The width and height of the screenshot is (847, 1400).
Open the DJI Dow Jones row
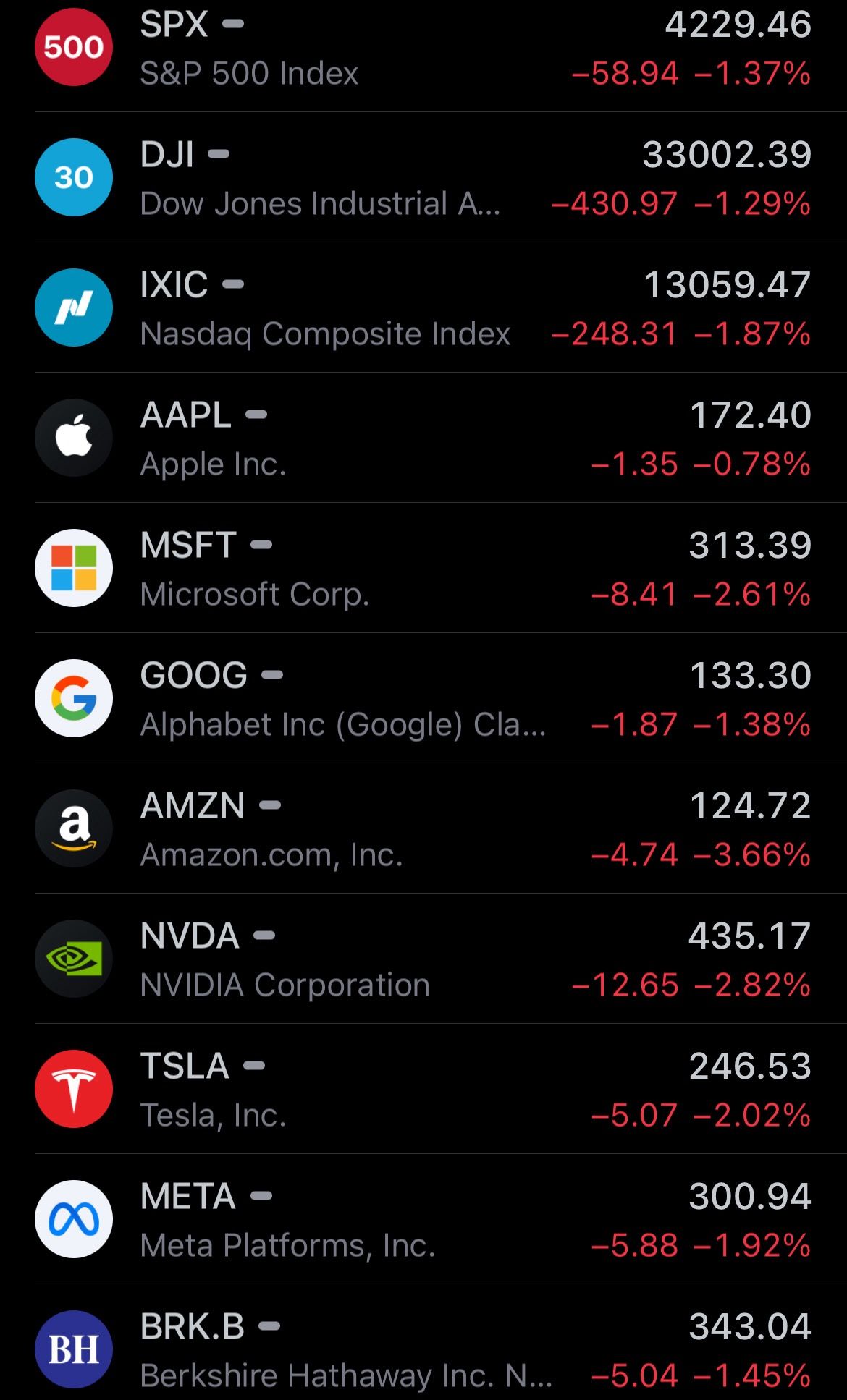423,177
